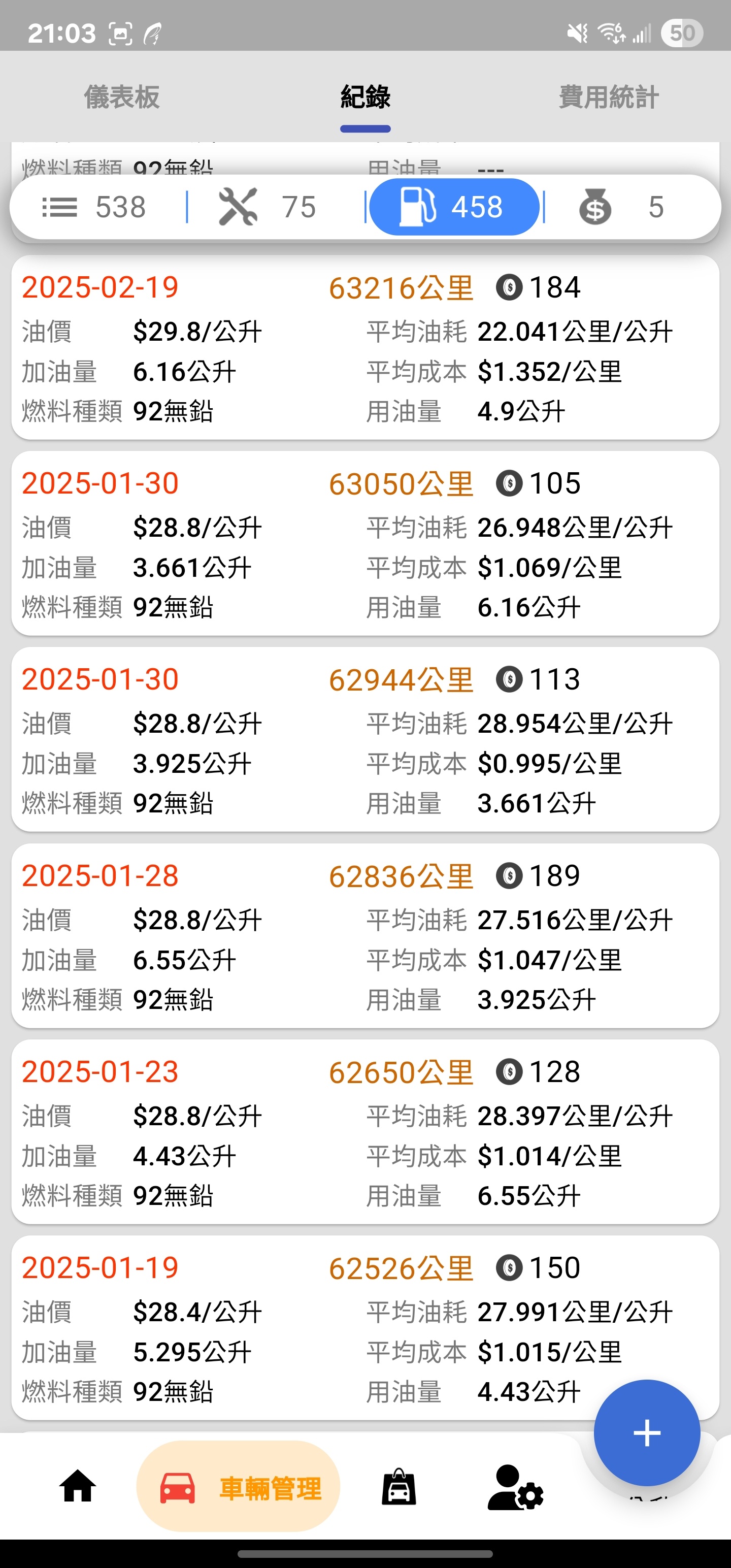
Task: Filter by maintenance records (75)
Action: [268, 207]
